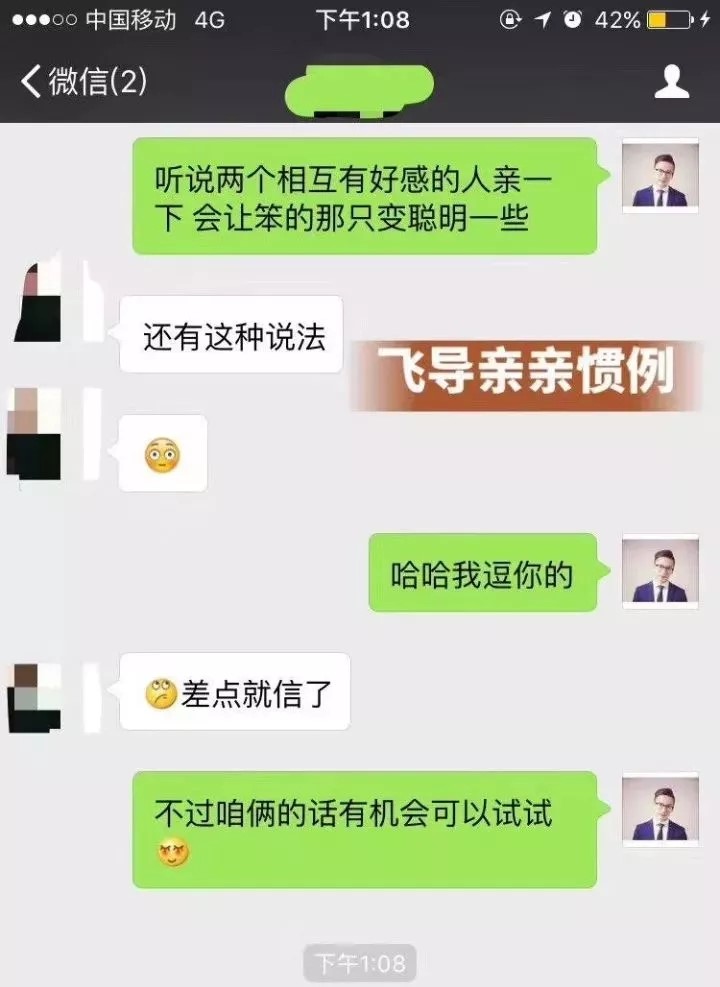The width and height of the screenshot is (720, 987).
Task: Open sender's avatar beside 哈哈我逗你的
Action: [660, 572]
